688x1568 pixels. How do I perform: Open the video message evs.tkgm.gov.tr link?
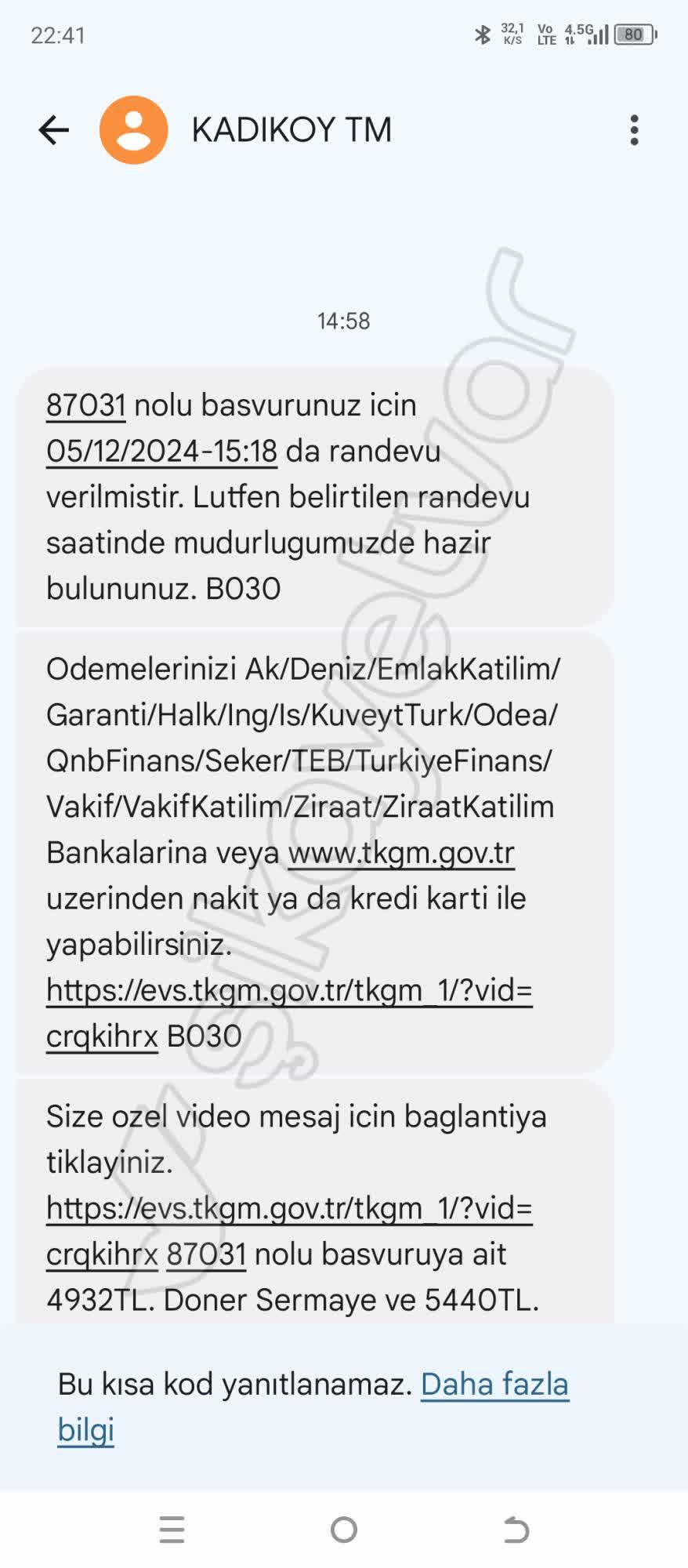(x=289, y=1209)
